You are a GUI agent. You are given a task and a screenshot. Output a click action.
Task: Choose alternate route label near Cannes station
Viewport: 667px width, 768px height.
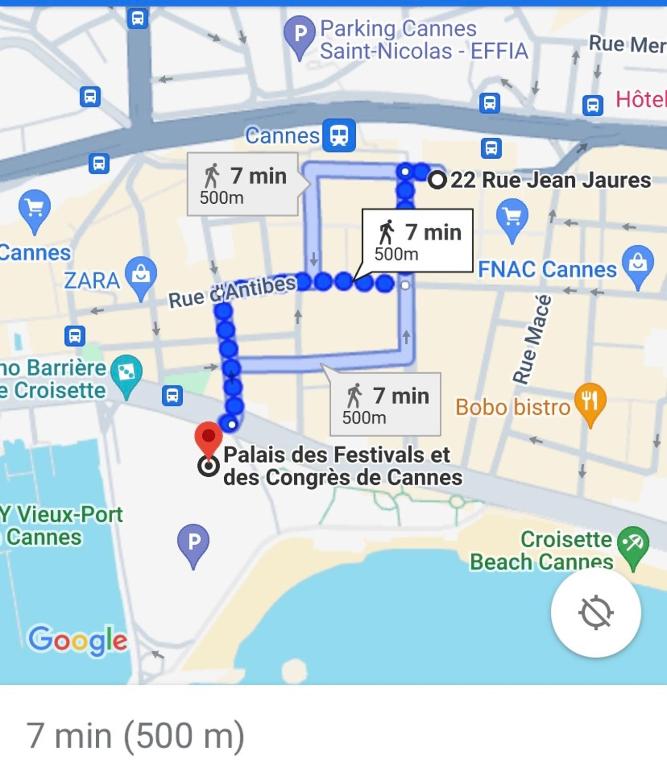[x=243, y=185]
